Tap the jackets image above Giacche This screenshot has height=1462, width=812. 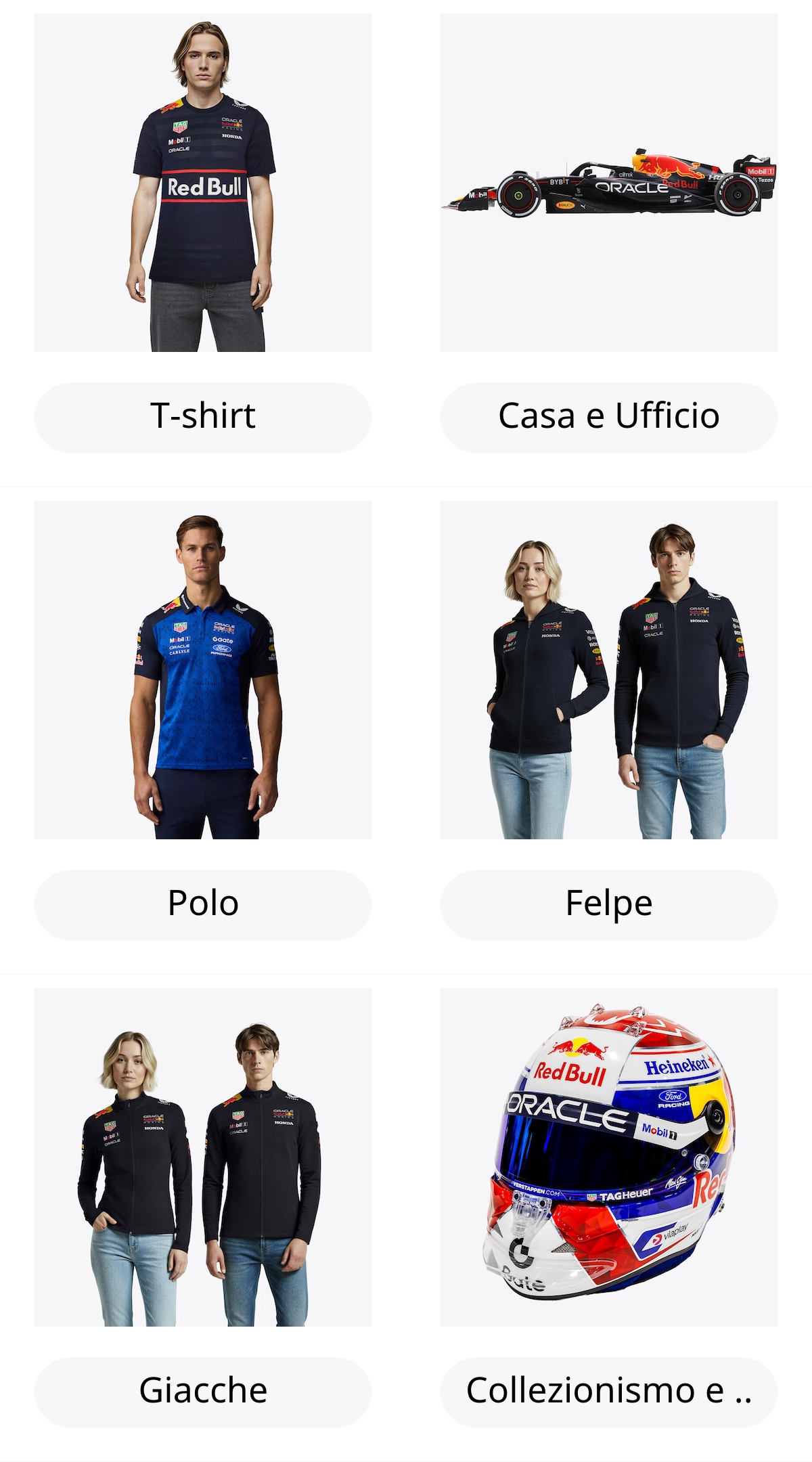pyautogui.click(x=203, y=1157)
